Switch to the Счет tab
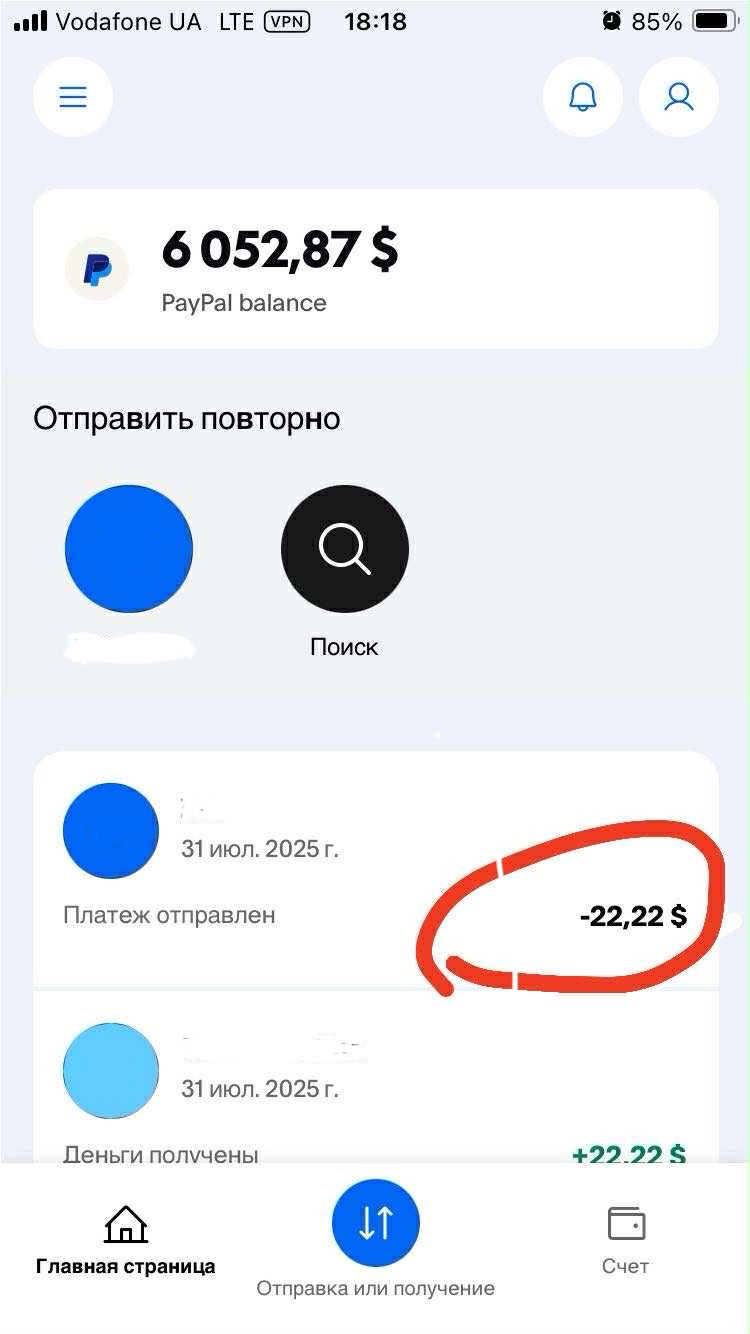 tap(626, 1240)
